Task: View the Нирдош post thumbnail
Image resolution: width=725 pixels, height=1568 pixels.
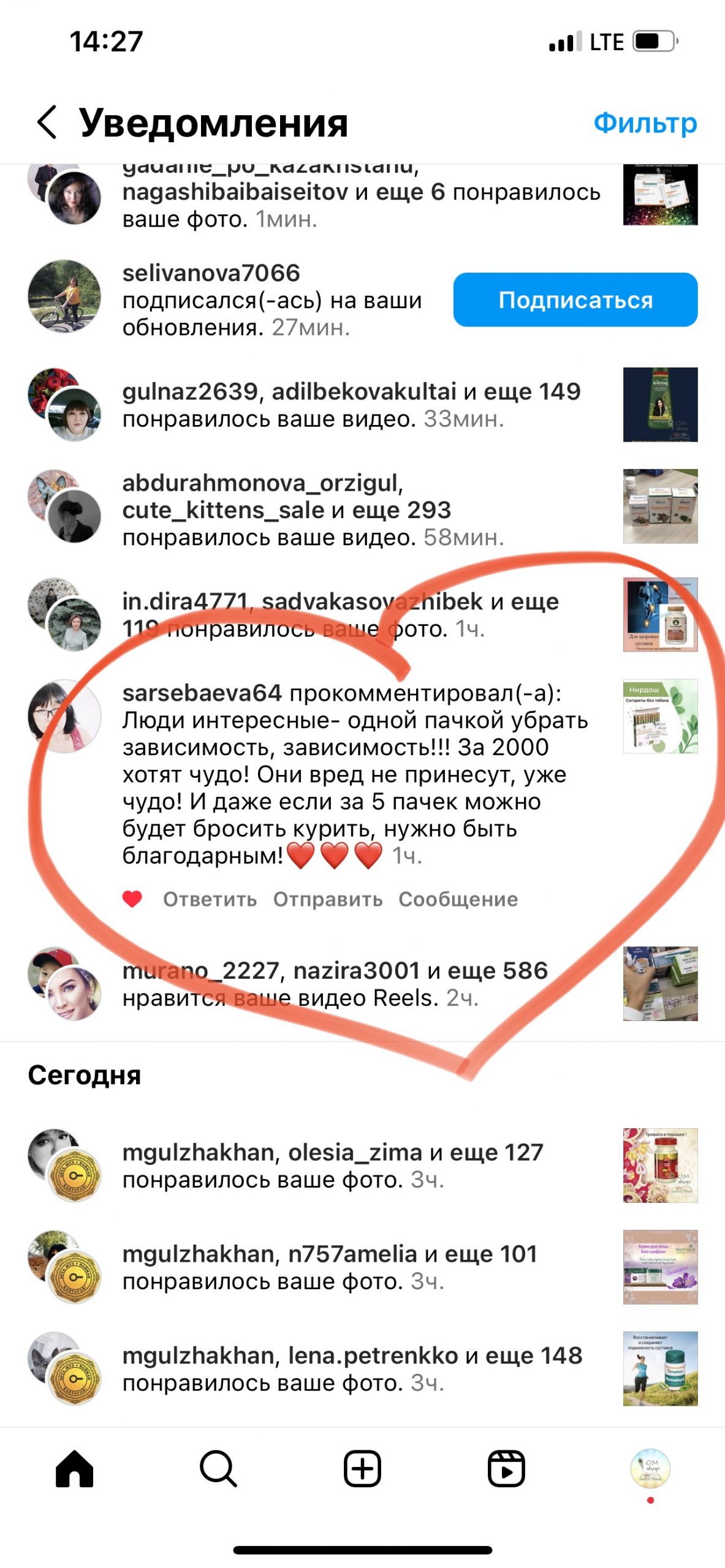Action: [x=661, y=716]
